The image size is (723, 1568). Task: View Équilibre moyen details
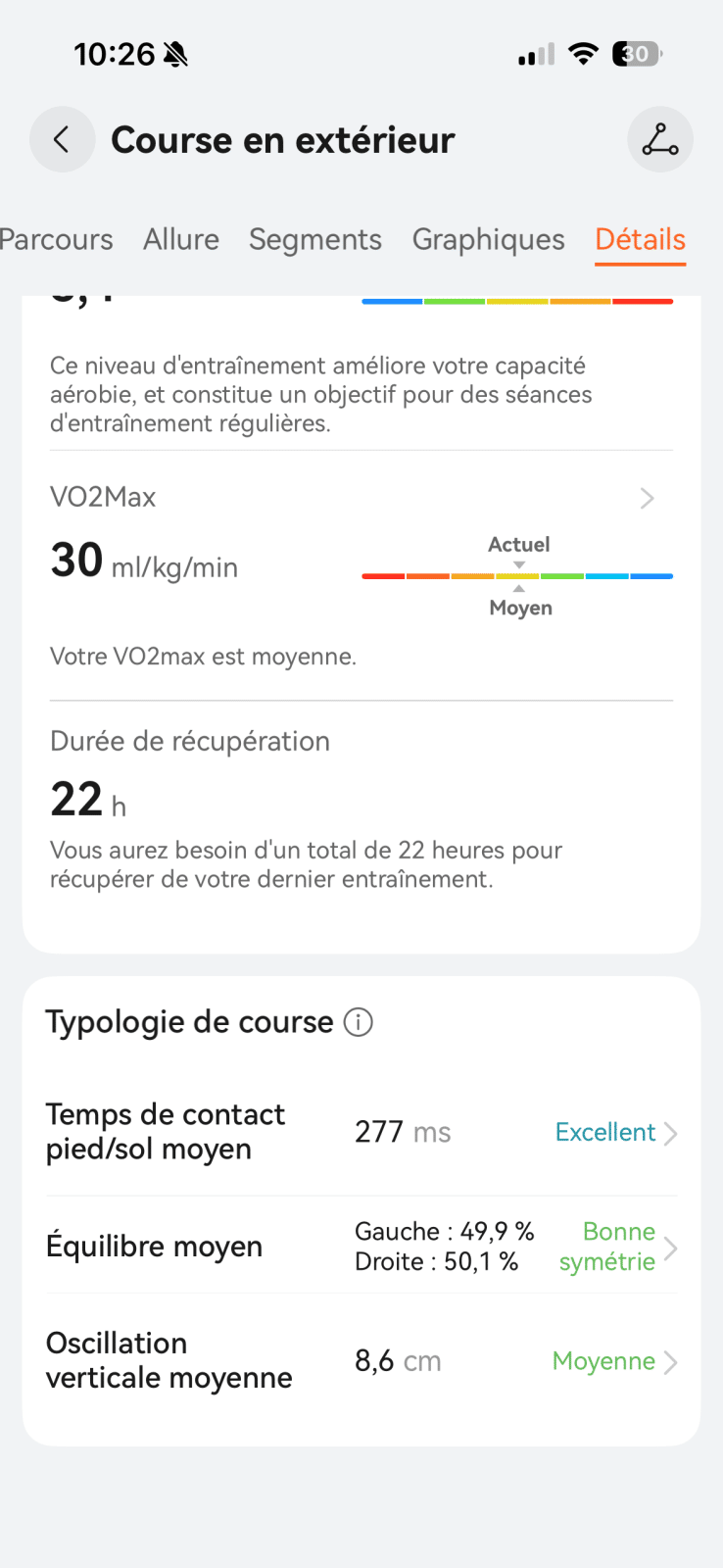coord(361,1247)
